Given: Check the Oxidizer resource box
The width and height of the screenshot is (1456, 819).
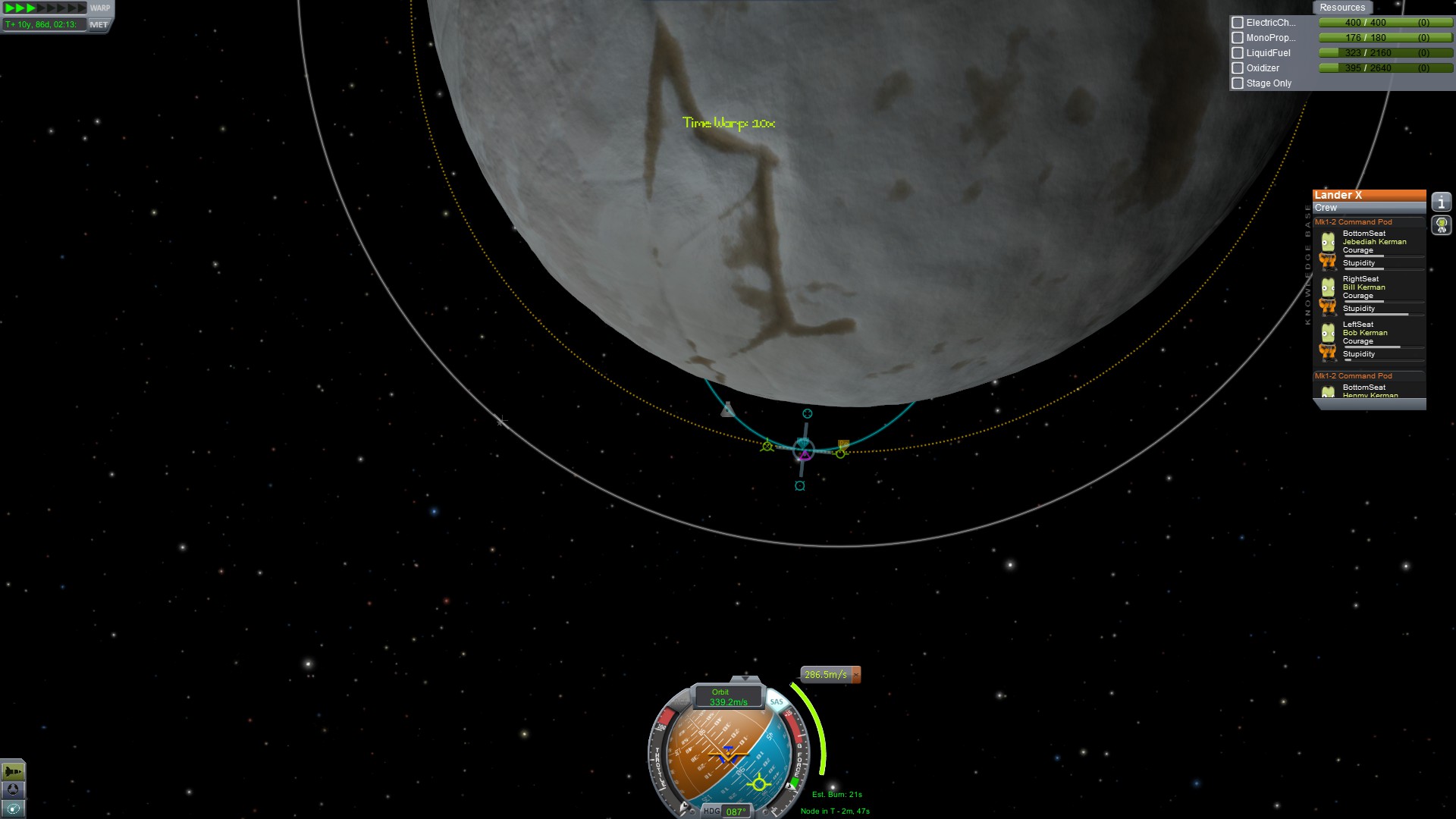Looking at the screenshot, I should tap(1238, 68).
